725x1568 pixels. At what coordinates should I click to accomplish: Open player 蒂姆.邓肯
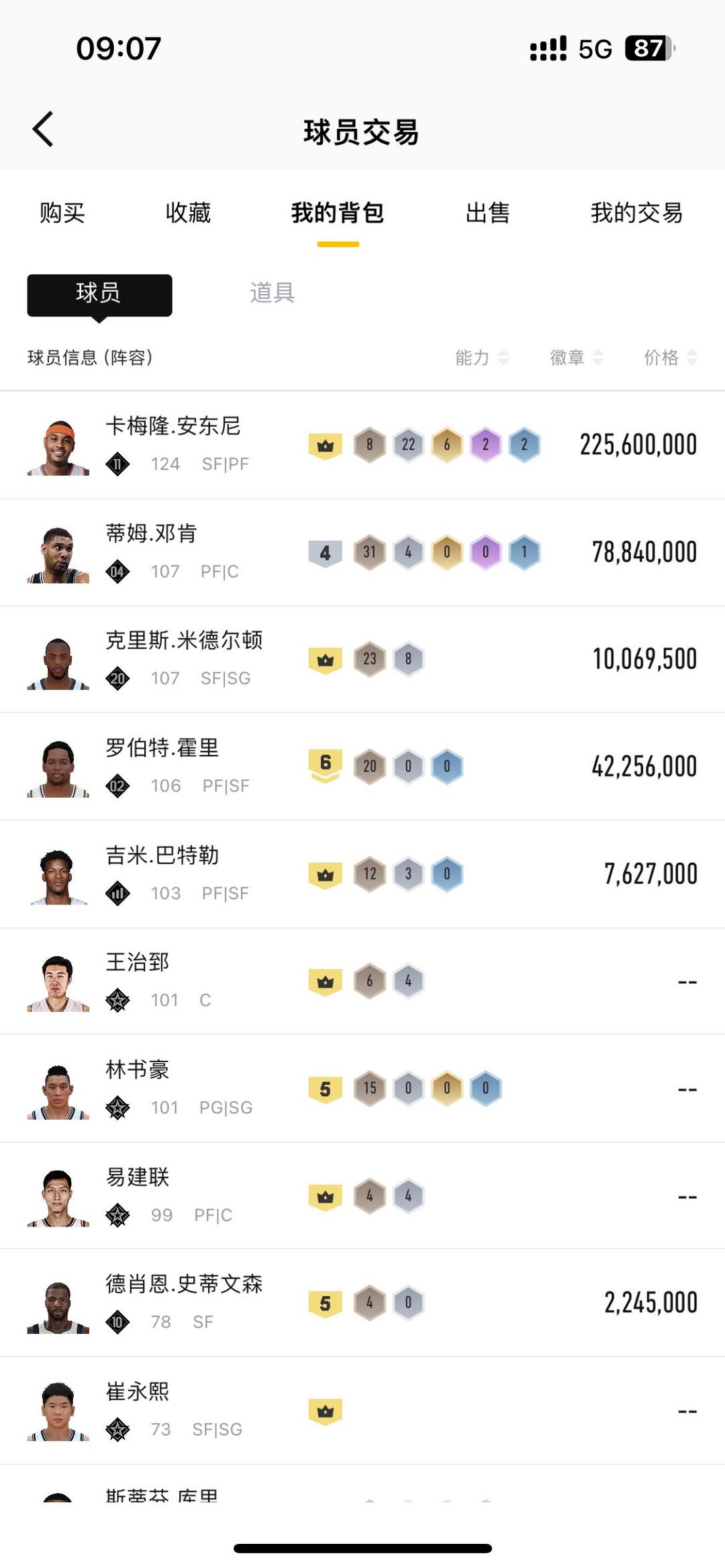[152, 551]
